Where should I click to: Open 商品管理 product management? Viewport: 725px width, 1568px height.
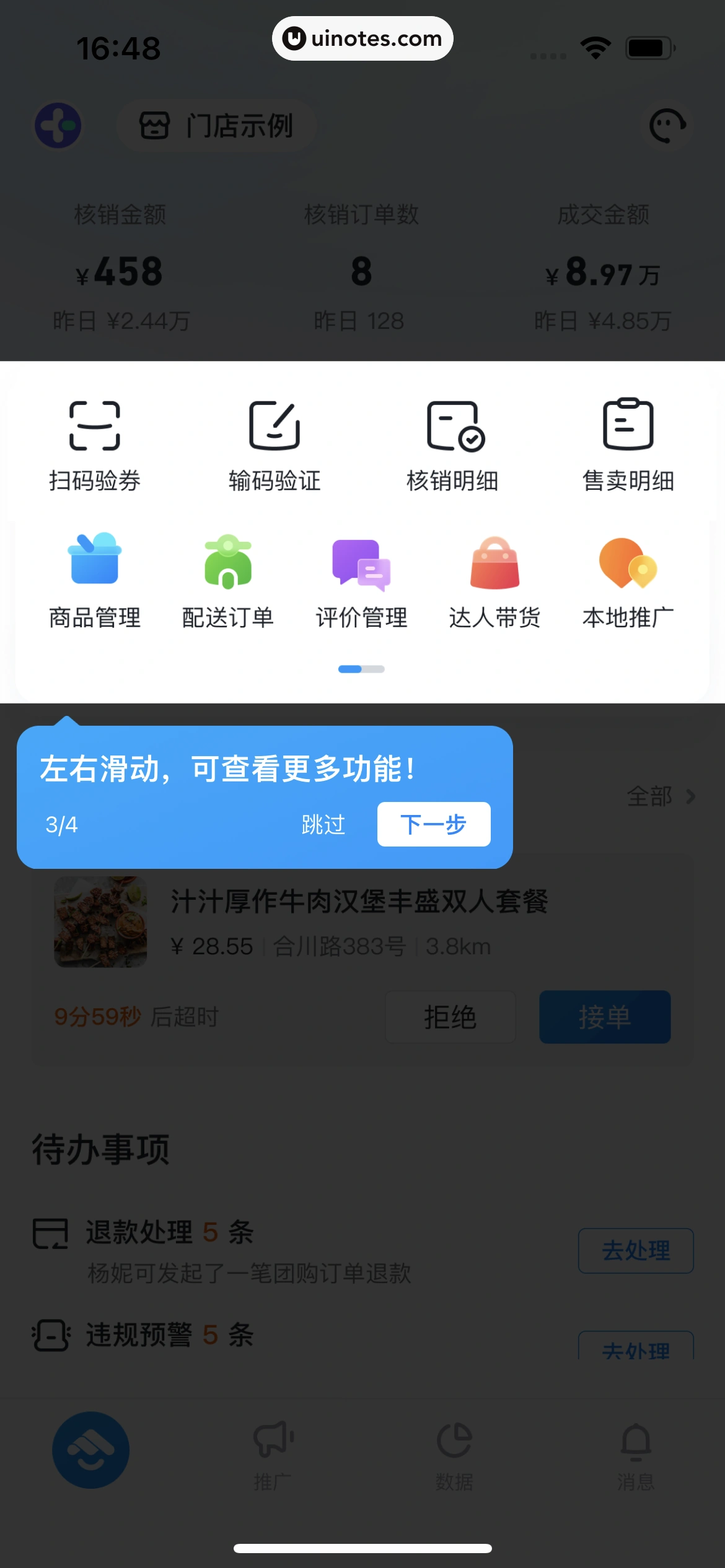(x=95, y=565)
